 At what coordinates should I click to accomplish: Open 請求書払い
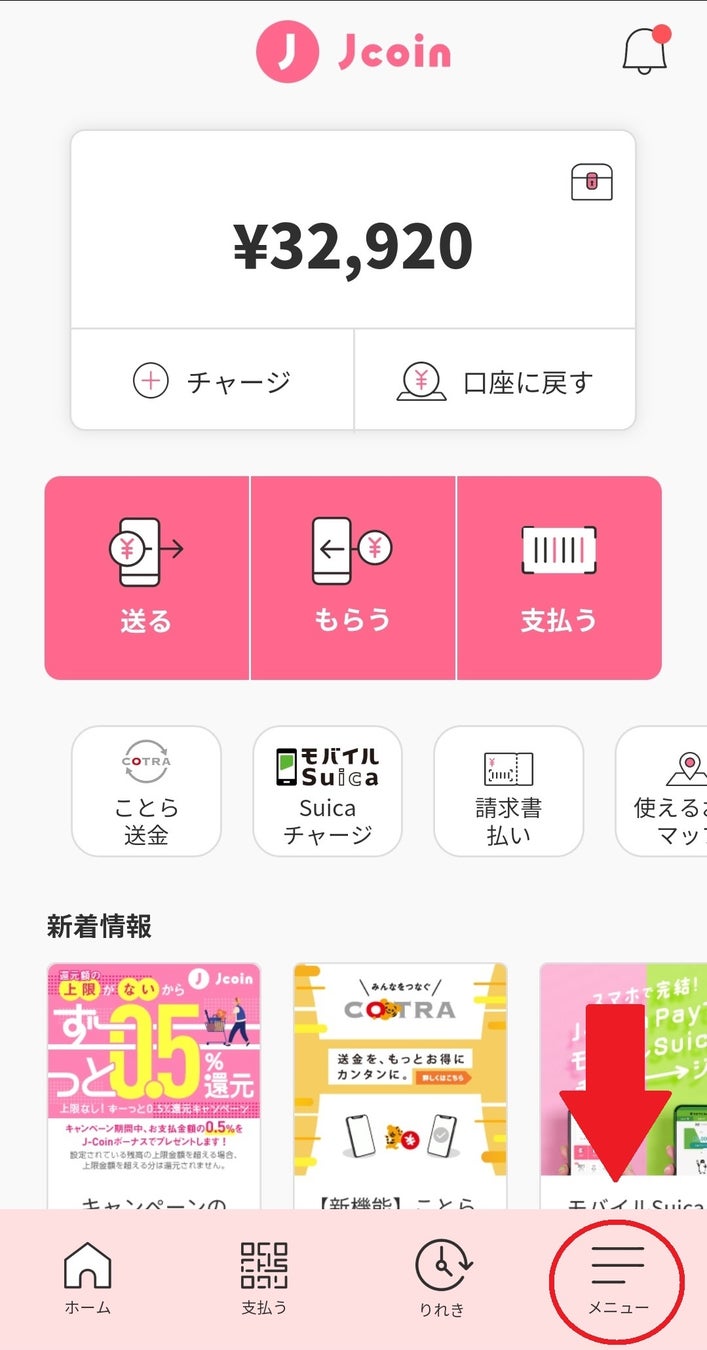tap(508, 791)
